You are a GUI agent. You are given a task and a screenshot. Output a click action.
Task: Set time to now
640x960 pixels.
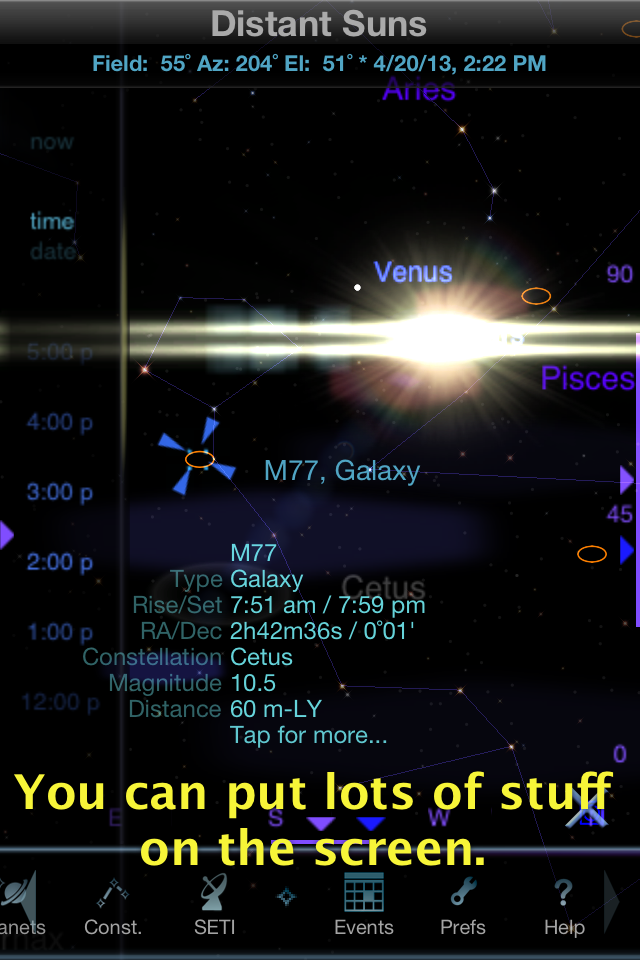click(52, 142)
